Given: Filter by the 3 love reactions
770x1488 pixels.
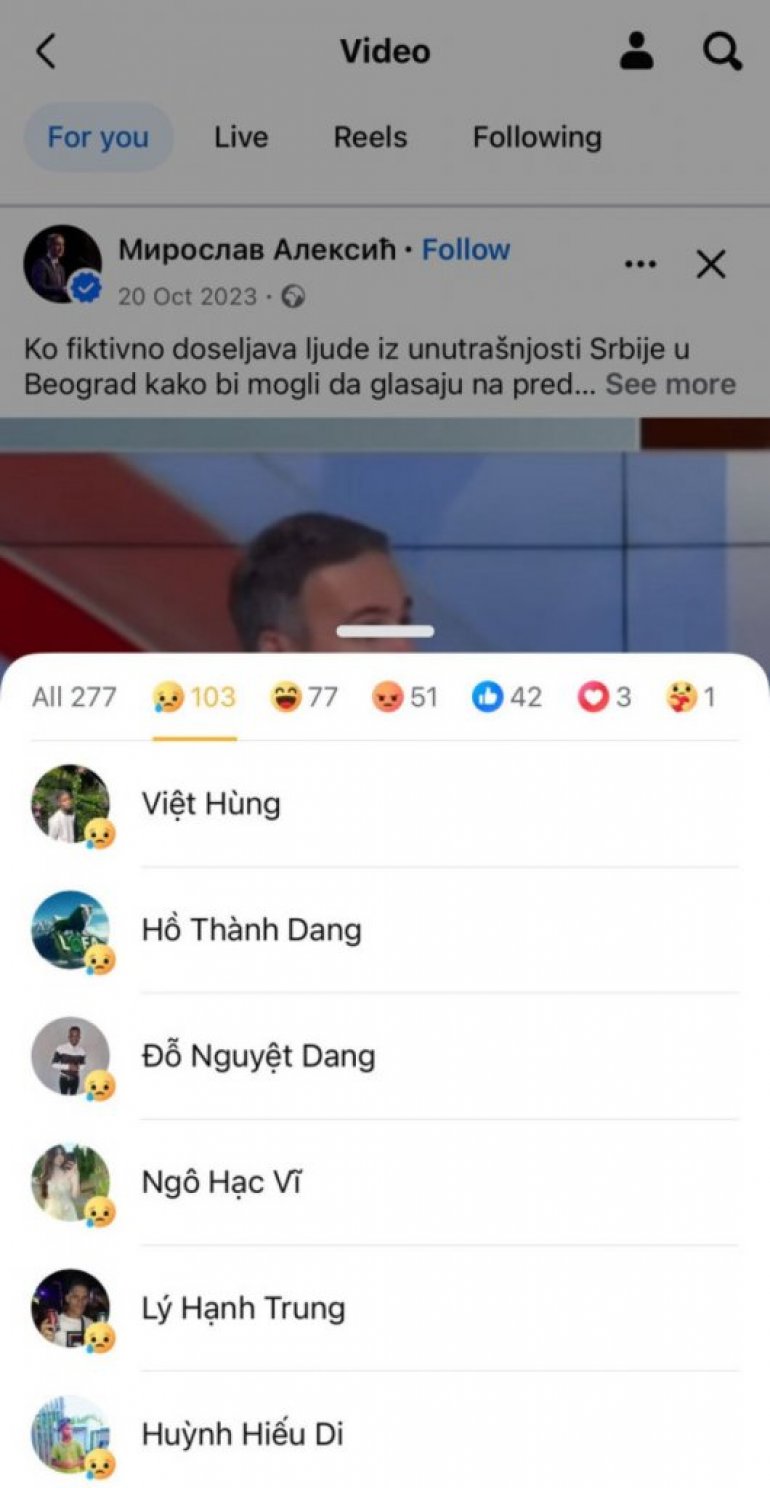Looking at the screenshot, I should 605,697.
